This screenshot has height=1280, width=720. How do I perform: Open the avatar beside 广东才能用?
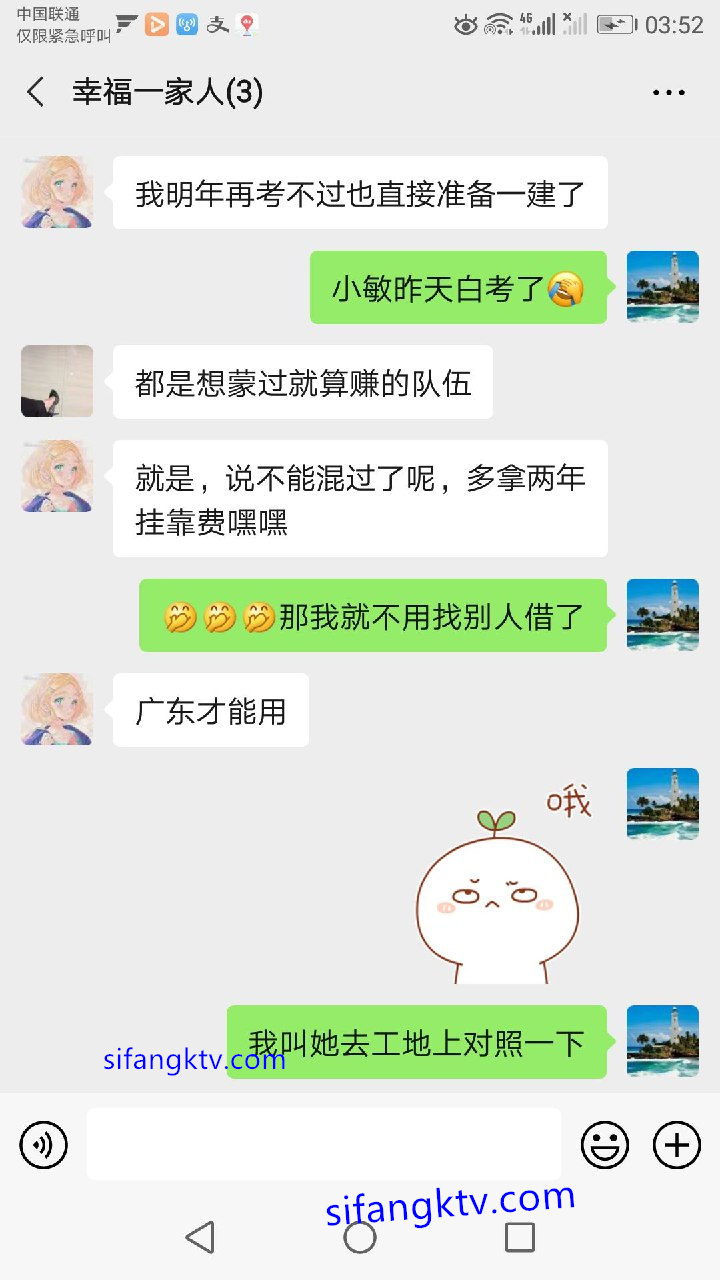[x=57, y=709]
